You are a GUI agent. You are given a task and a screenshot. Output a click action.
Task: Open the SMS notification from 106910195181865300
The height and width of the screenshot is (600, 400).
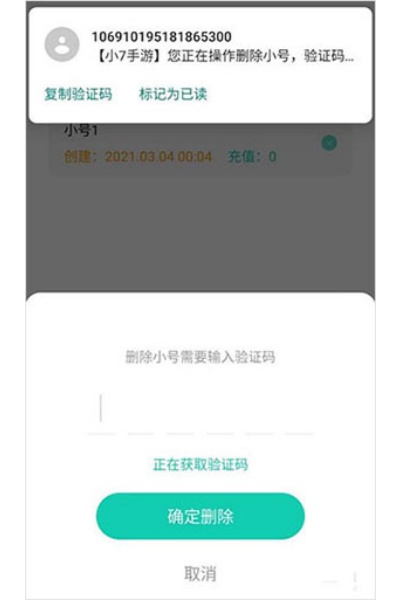coord(200,47)
